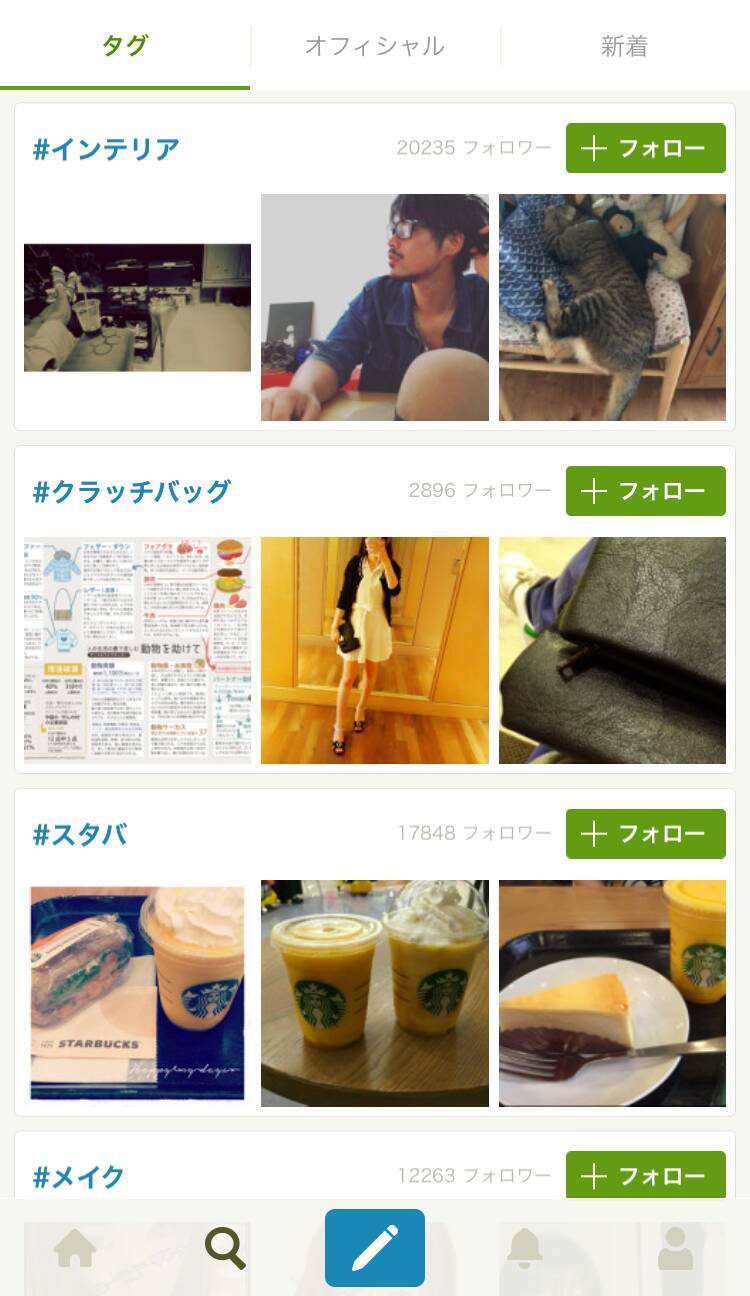
Task: Open the #クラッチバッグ tag page
Action: point(132,492)
